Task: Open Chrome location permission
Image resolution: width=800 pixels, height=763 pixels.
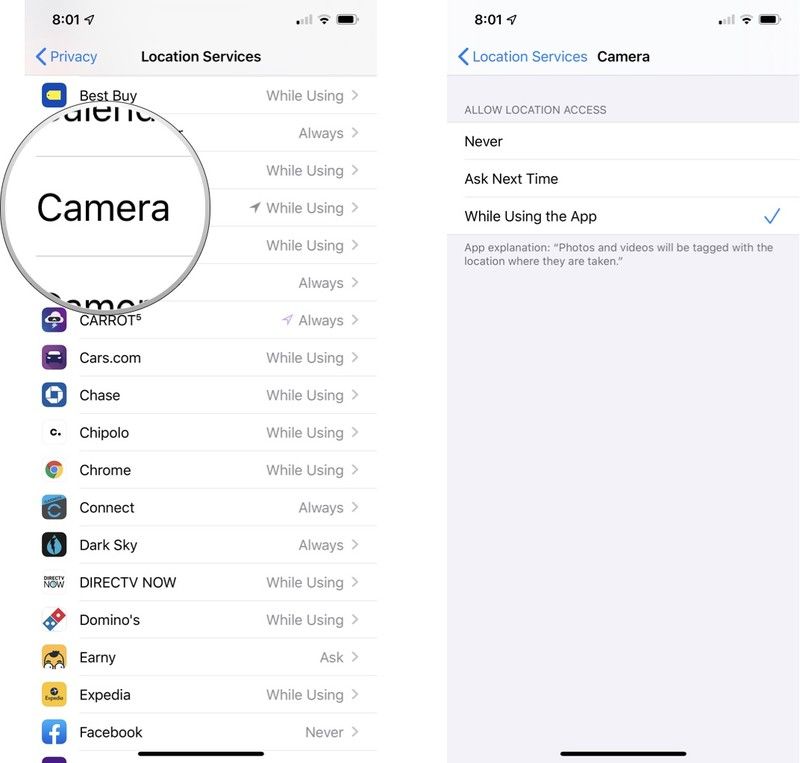Action: coord(200,470)
